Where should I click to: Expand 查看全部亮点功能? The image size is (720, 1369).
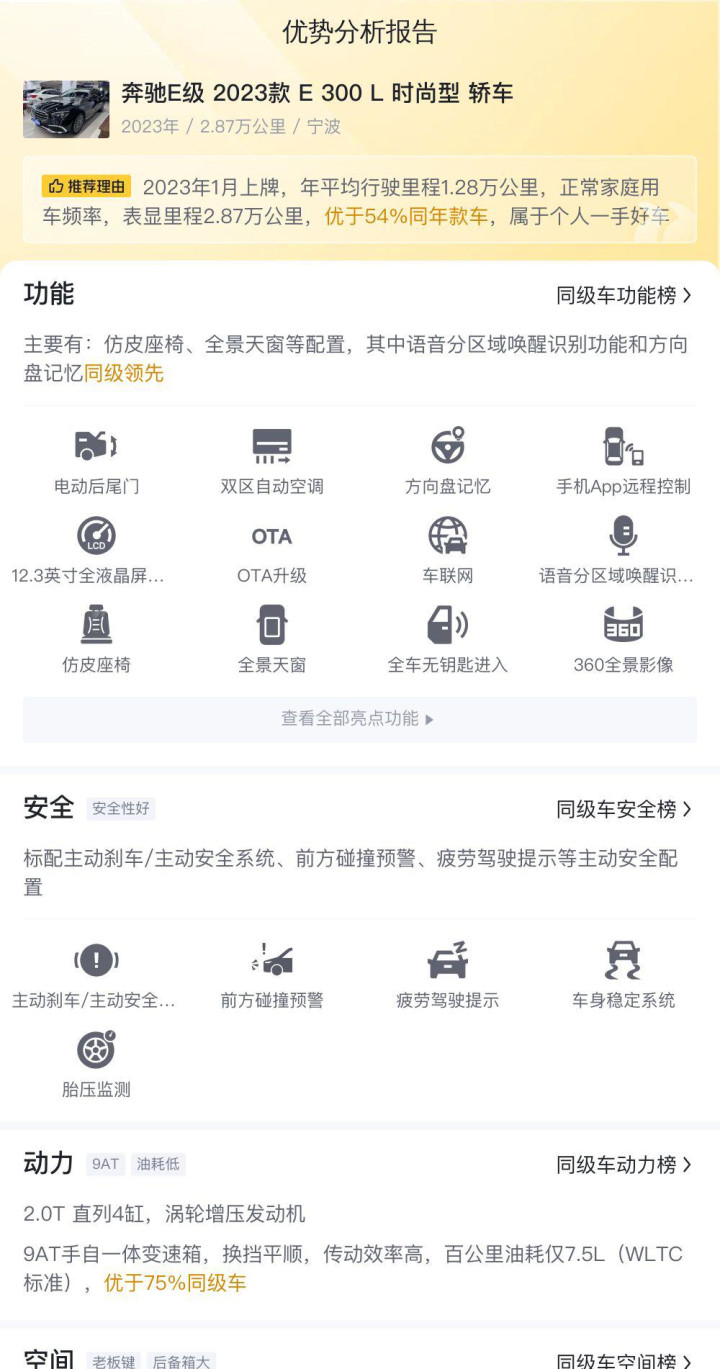[x=359, y=719]
